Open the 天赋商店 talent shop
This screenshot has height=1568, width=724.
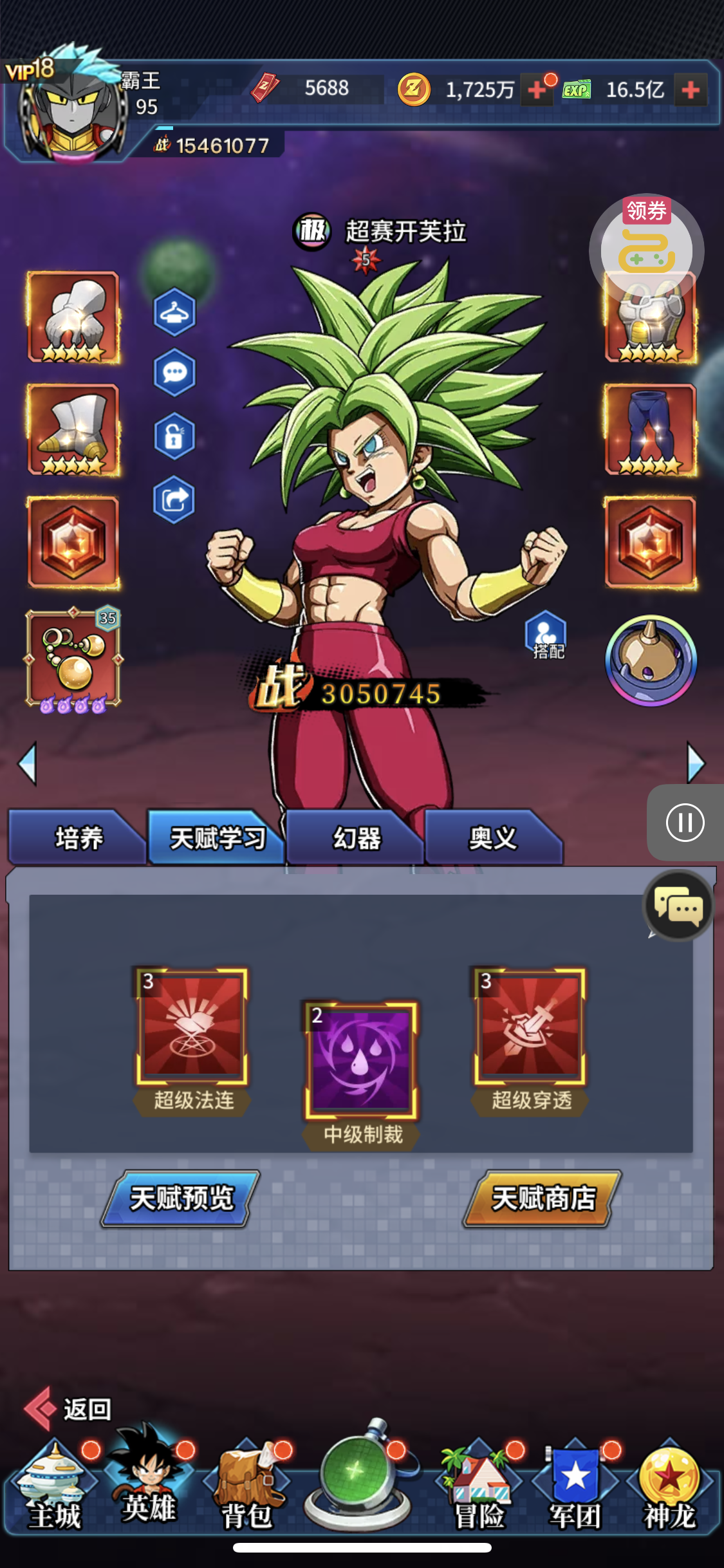pos(543,1198)
